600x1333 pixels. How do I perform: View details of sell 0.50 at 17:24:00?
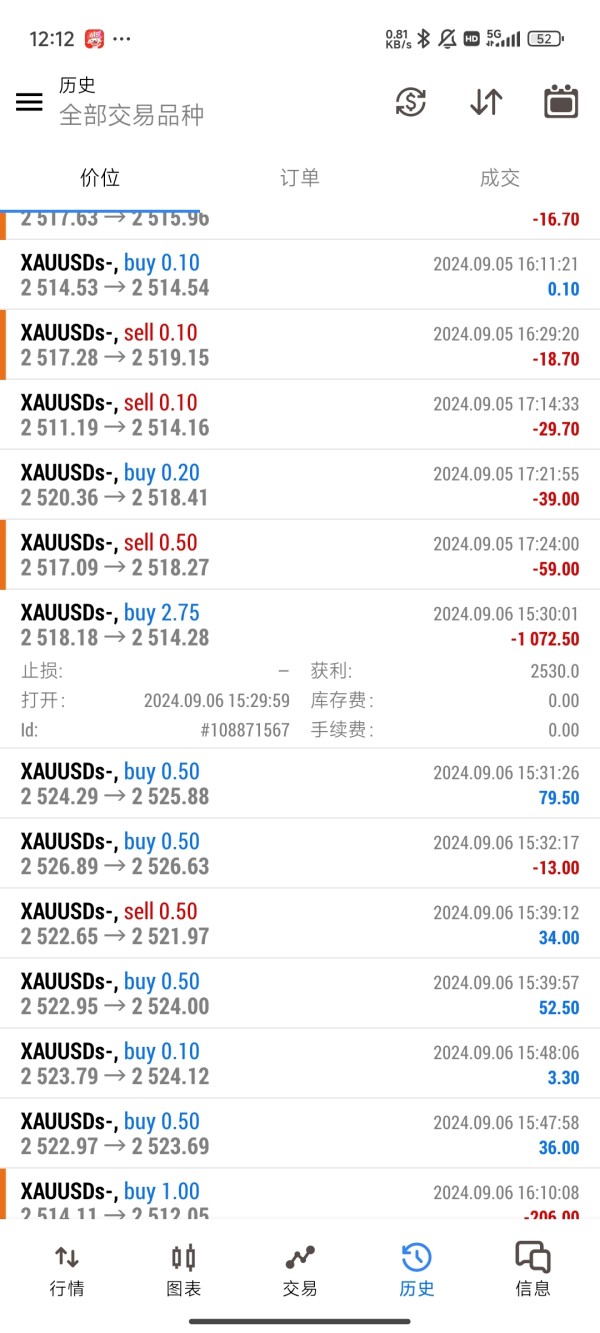click(300, 555)
